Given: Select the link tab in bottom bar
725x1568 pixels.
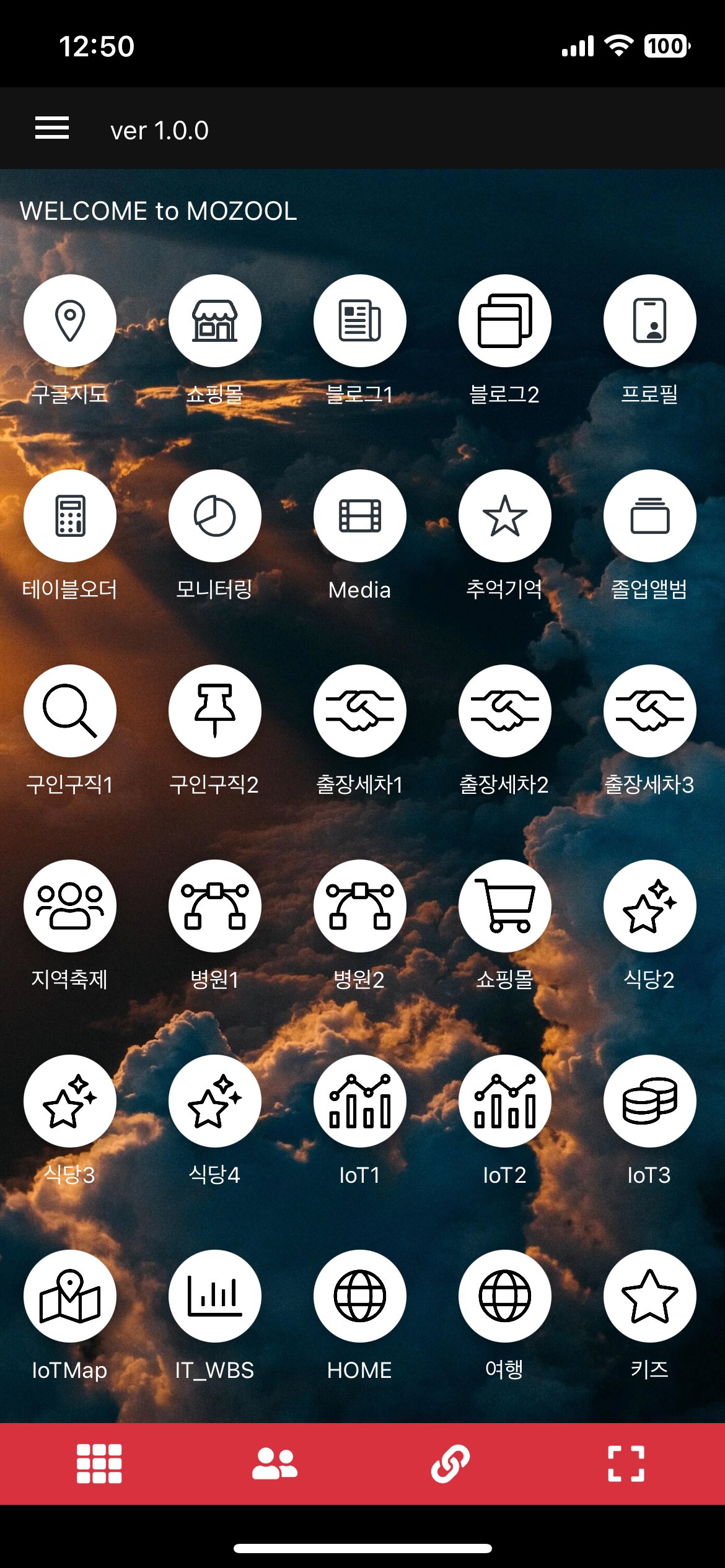Looking at the screenshot, I should [450, 1463].
